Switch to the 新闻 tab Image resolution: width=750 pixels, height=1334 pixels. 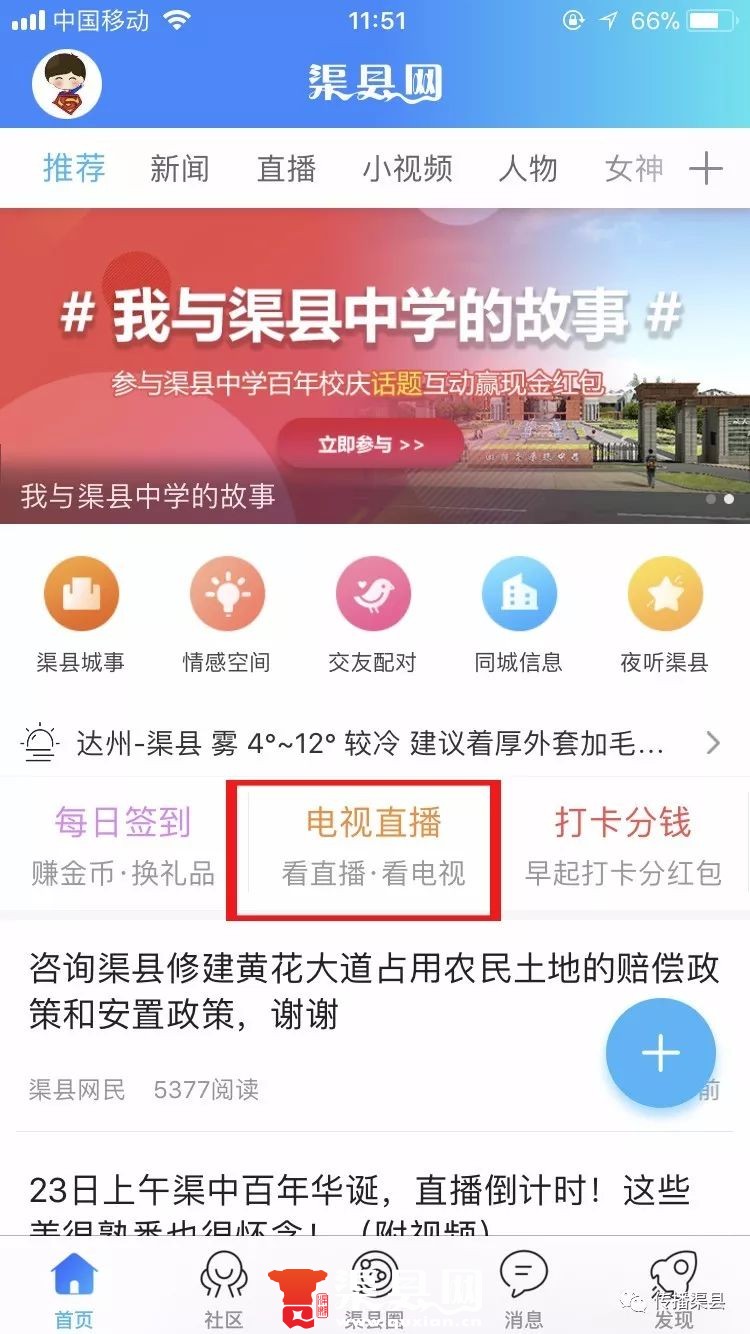pos(179,169)
